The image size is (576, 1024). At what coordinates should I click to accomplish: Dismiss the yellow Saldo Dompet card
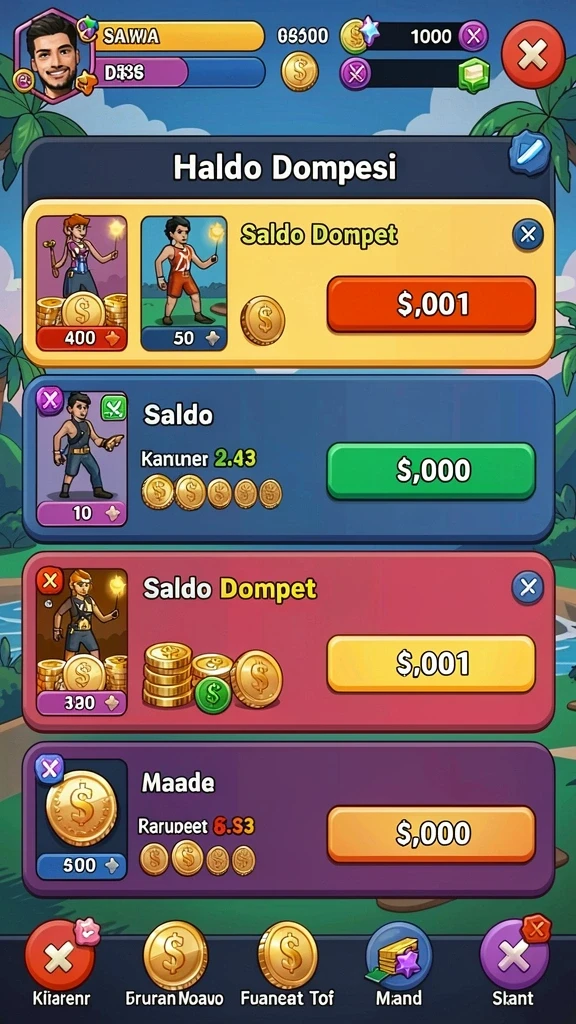pos(528,234)
